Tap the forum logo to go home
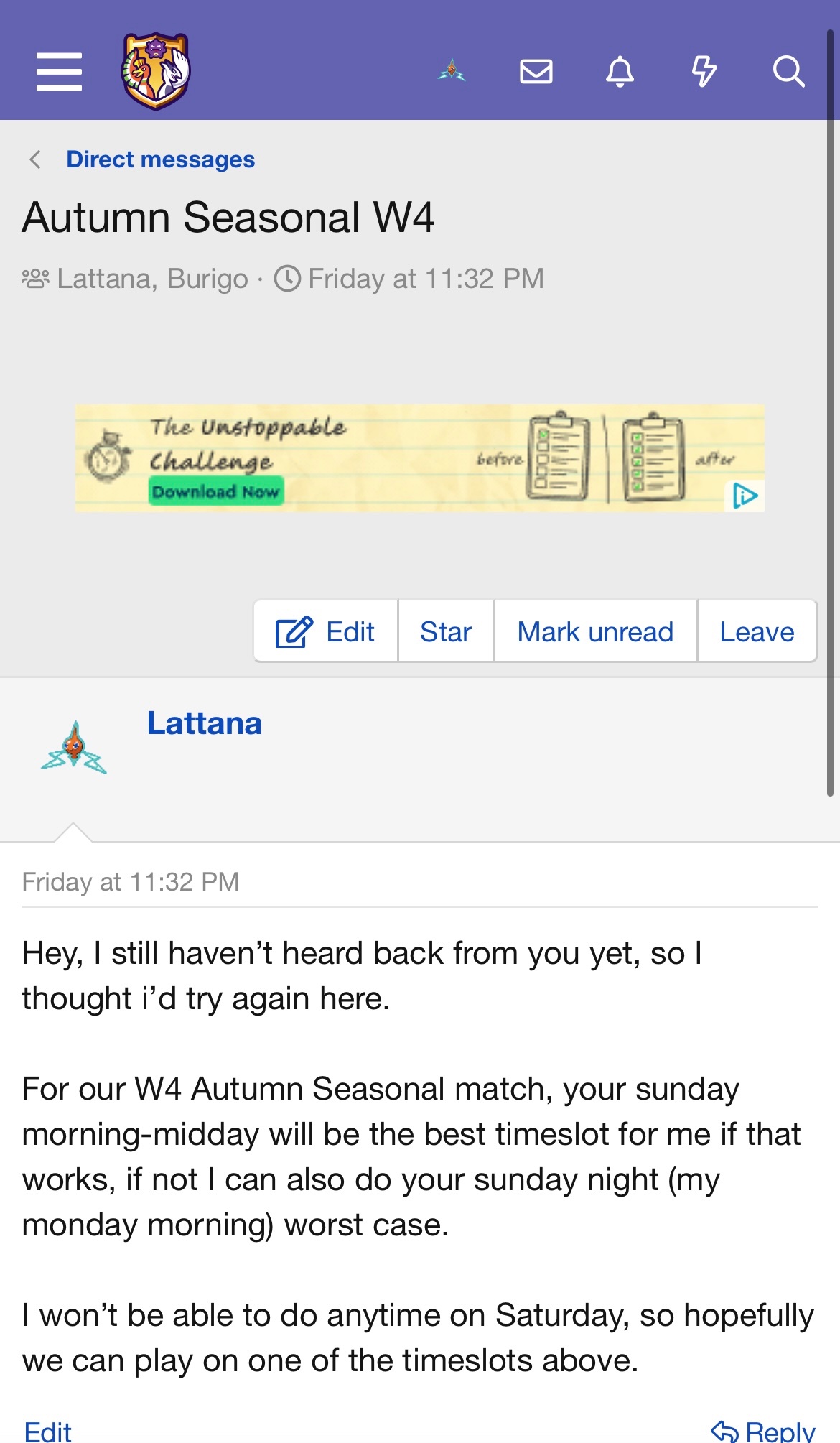This screenshot has height=1443, width=840. 155,71
